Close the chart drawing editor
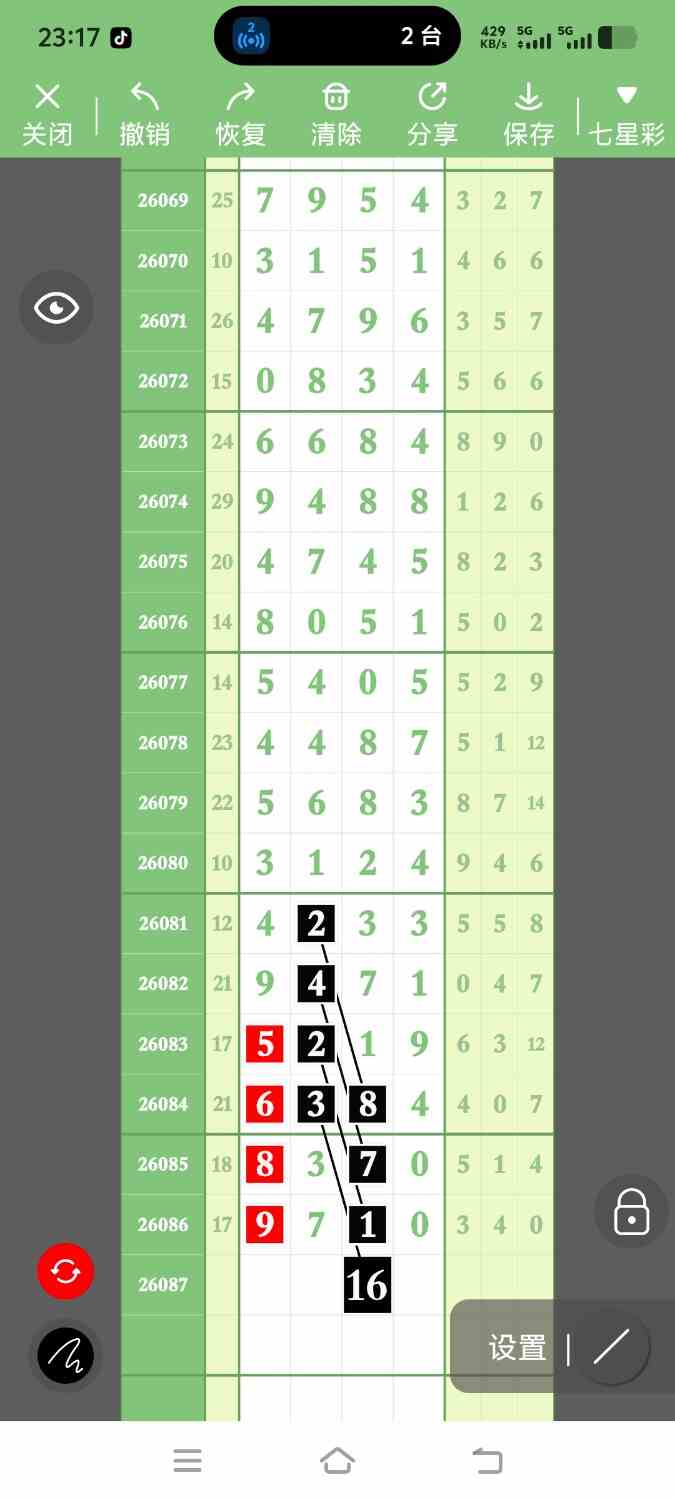Viewport: 675px width, 1500px height. pyautogui.click(x=47, y=114)
